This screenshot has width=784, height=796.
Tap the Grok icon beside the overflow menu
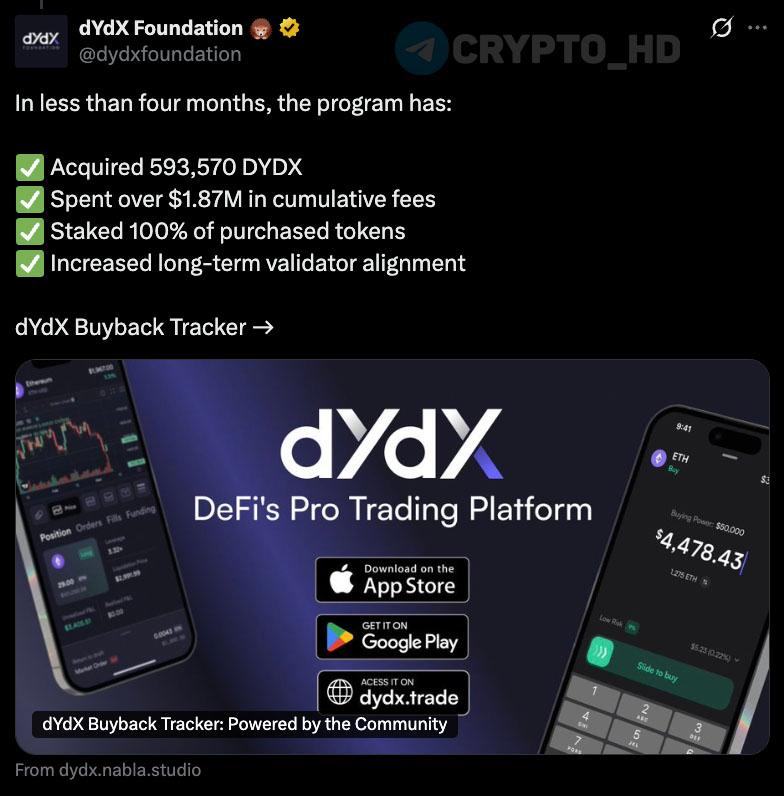click(721, 28)
